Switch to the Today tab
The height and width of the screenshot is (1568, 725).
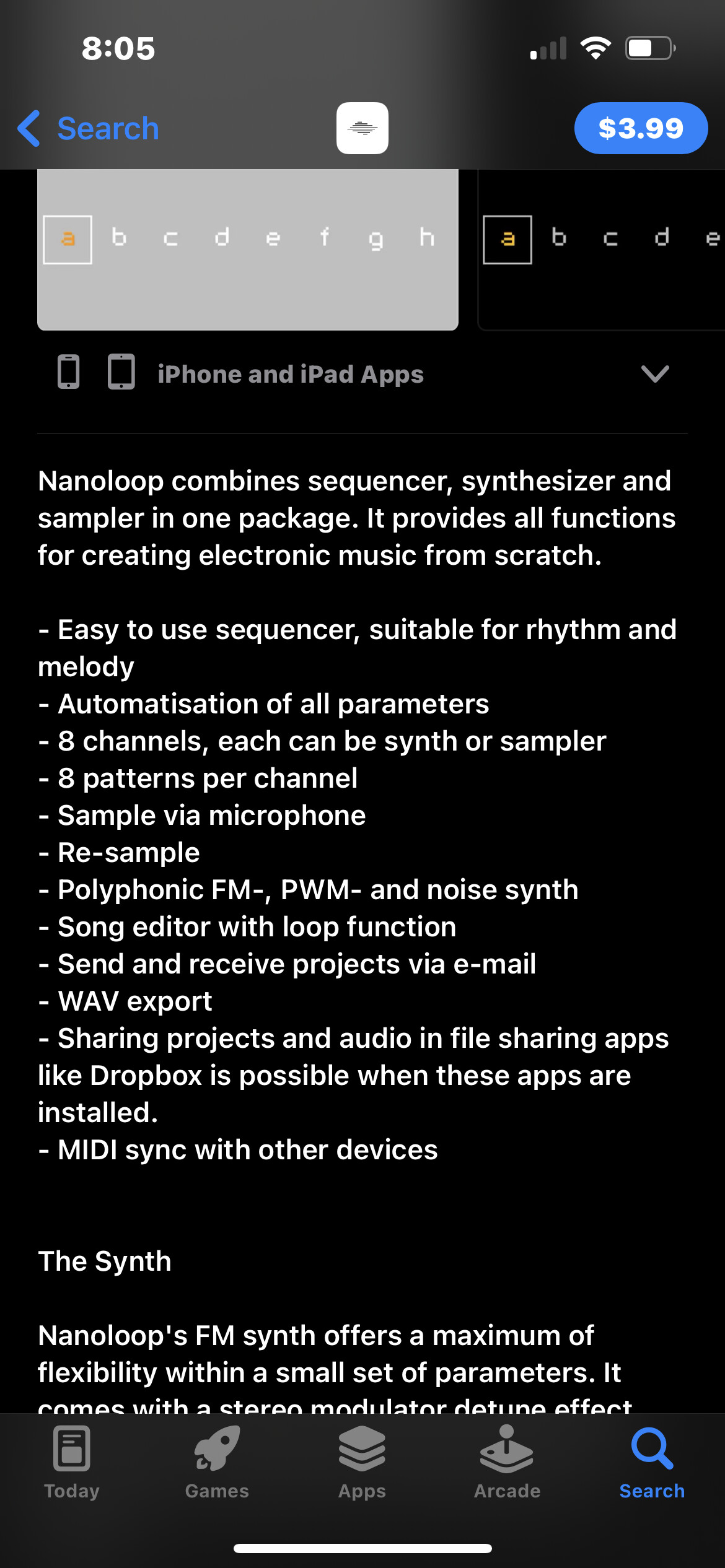pos(72,1462)
